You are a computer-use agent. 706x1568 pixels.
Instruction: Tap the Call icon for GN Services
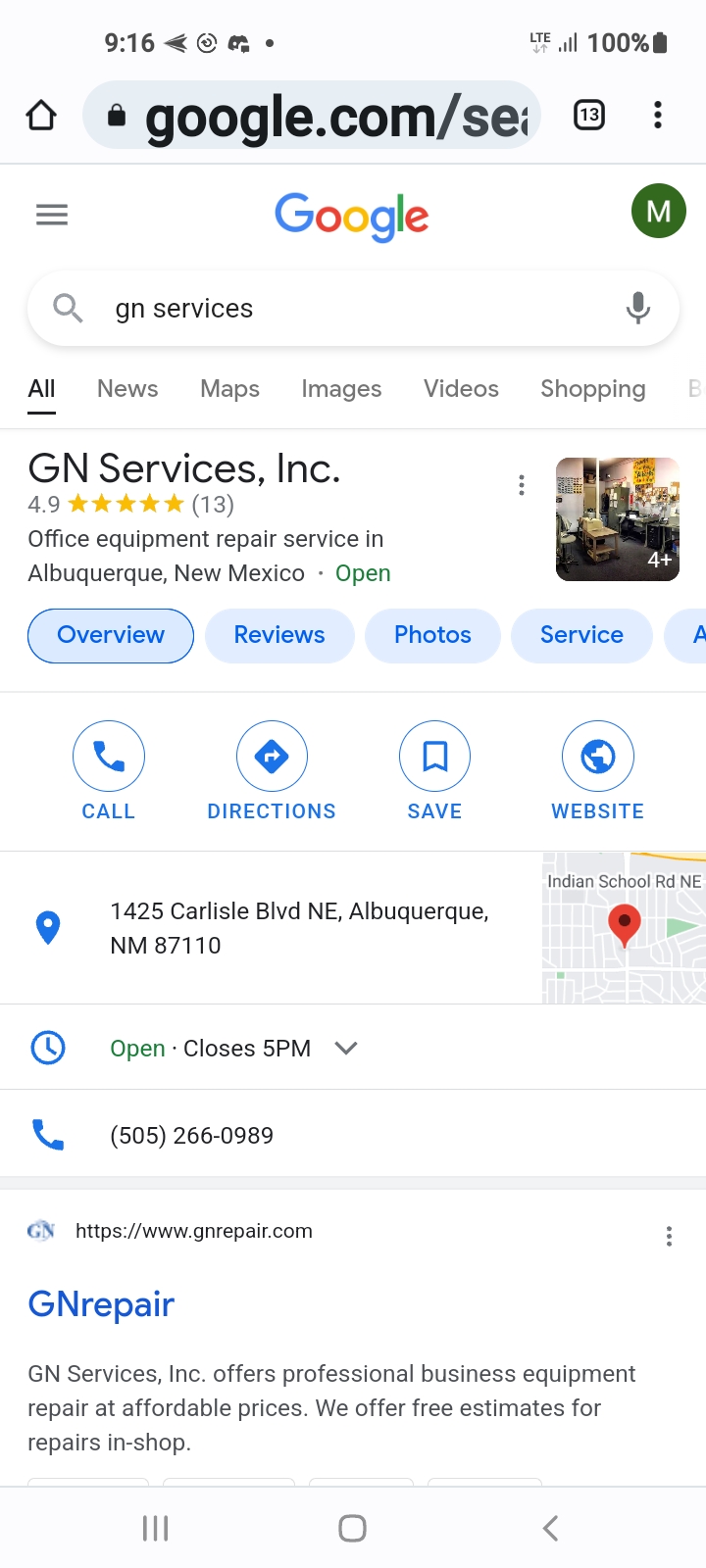click(108, 756)
